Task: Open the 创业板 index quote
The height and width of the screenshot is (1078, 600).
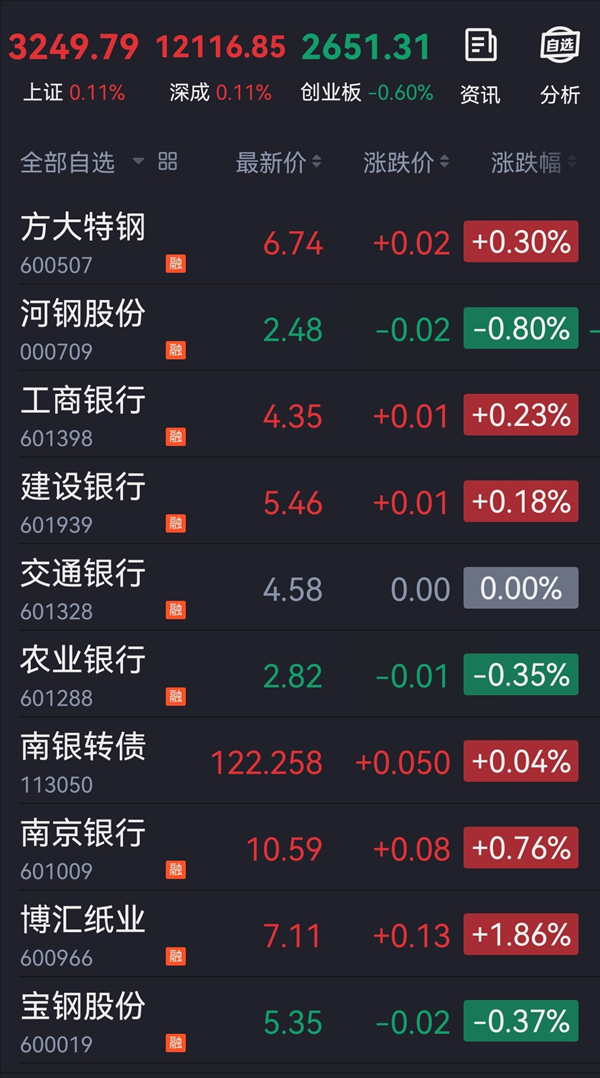Action: point(367,67)
